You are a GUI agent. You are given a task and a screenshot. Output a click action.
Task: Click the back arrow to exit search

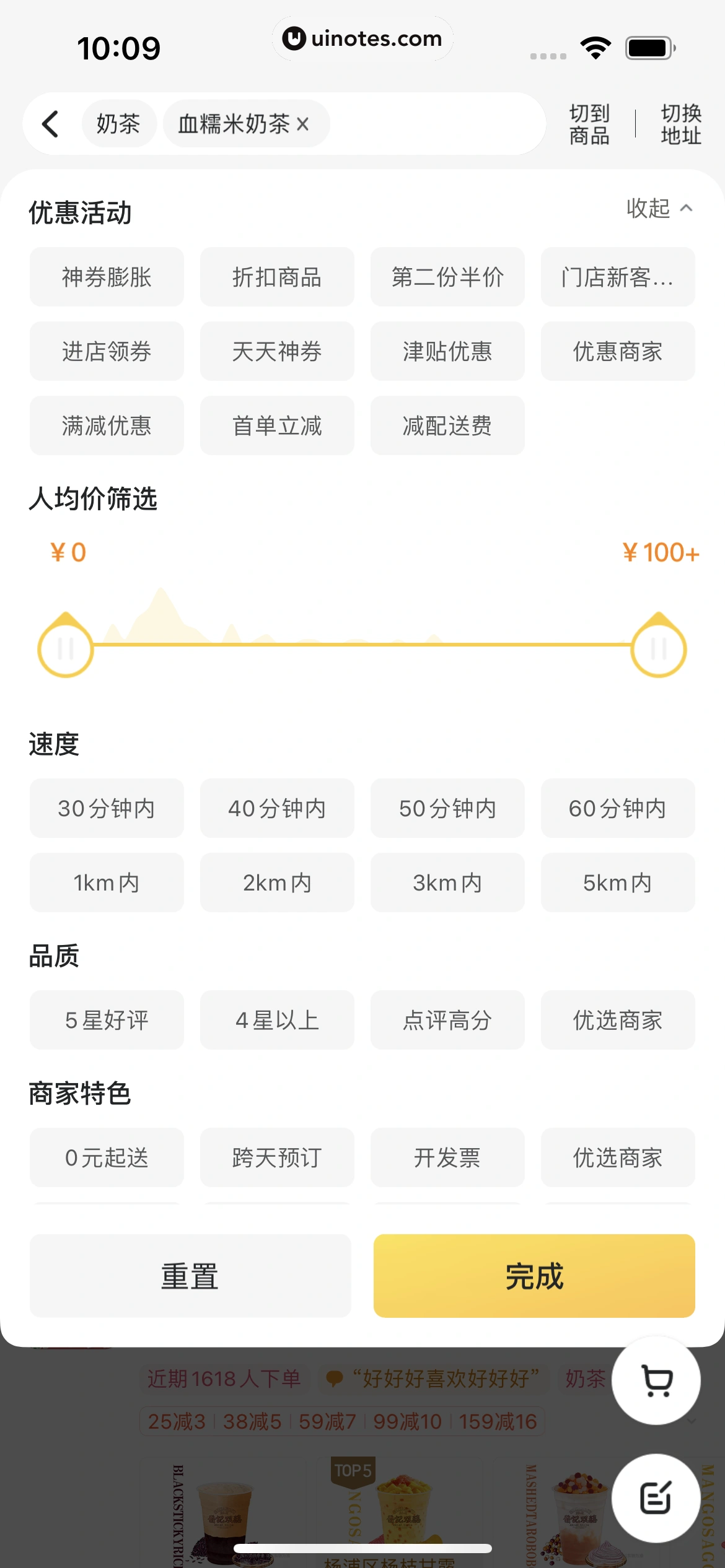pos(50,123)
